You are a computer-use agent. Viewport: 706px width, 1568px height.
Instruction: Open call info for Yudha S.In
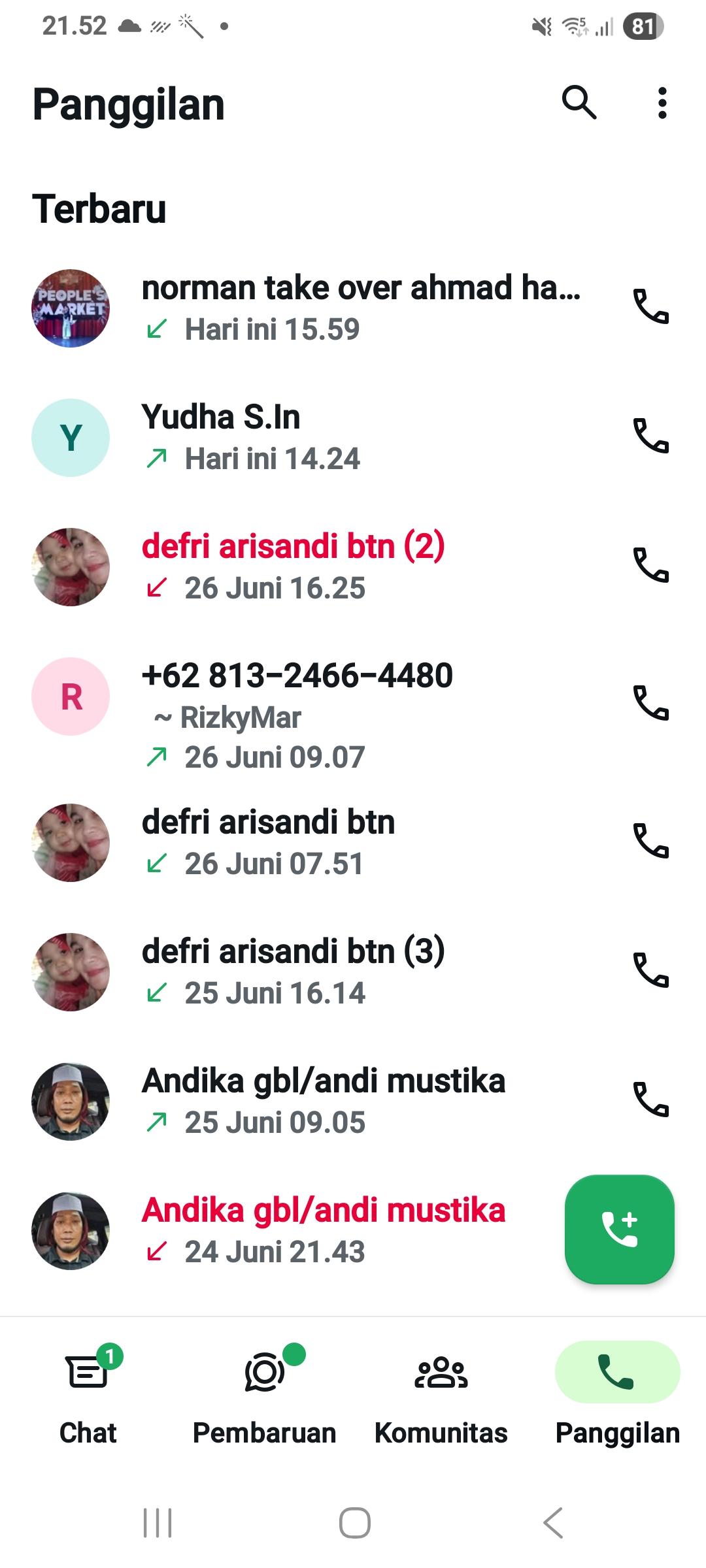click(327, 437)
